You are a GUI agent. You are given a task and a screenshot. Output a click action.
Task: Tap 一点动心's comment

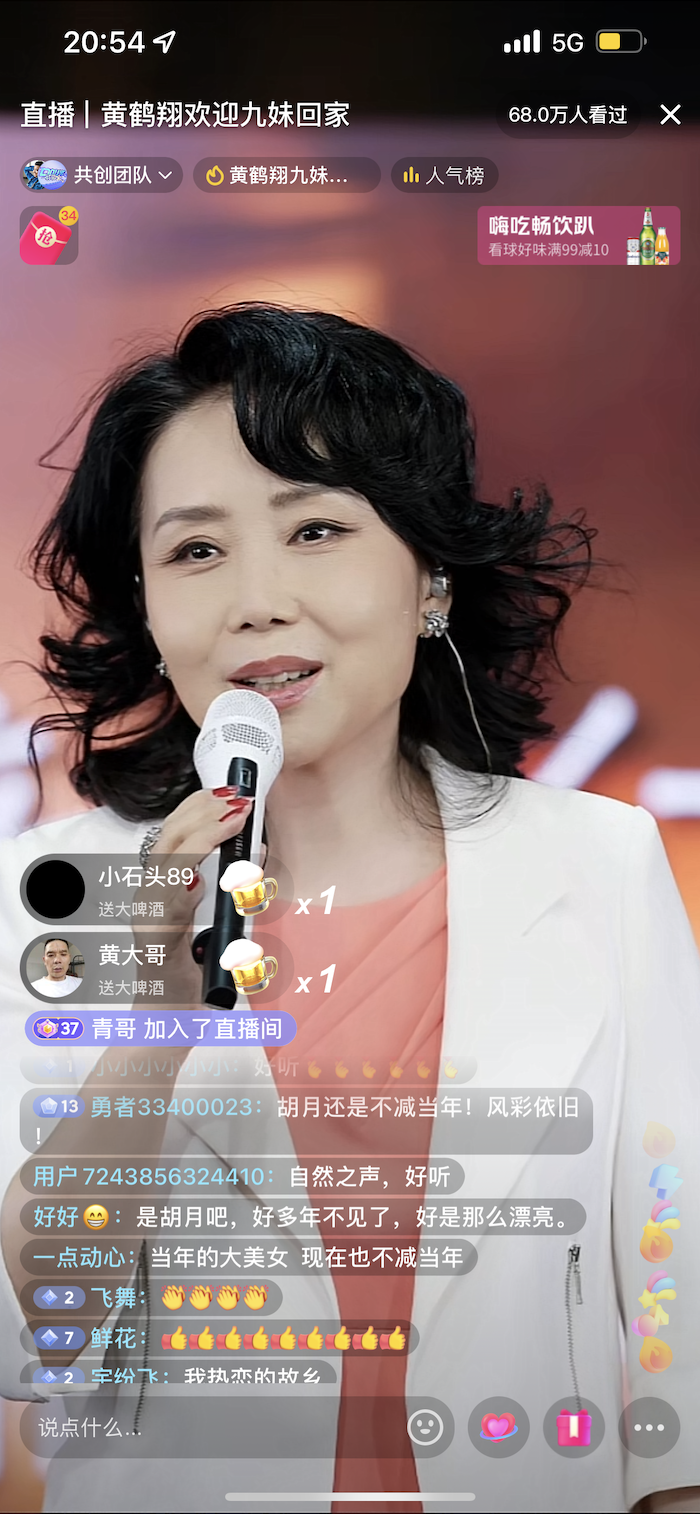[x=248, y=1257]
